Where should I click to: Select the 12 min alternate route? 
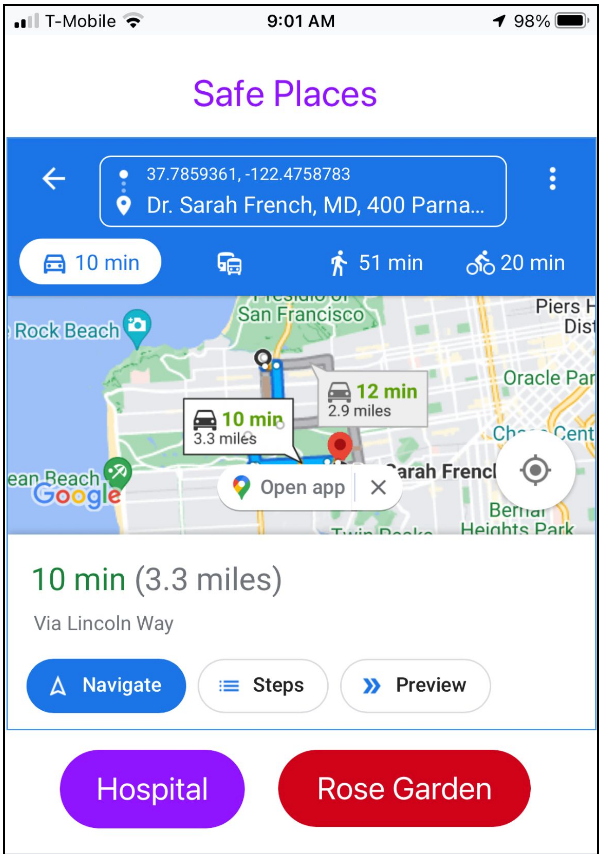tap(373, 400)
